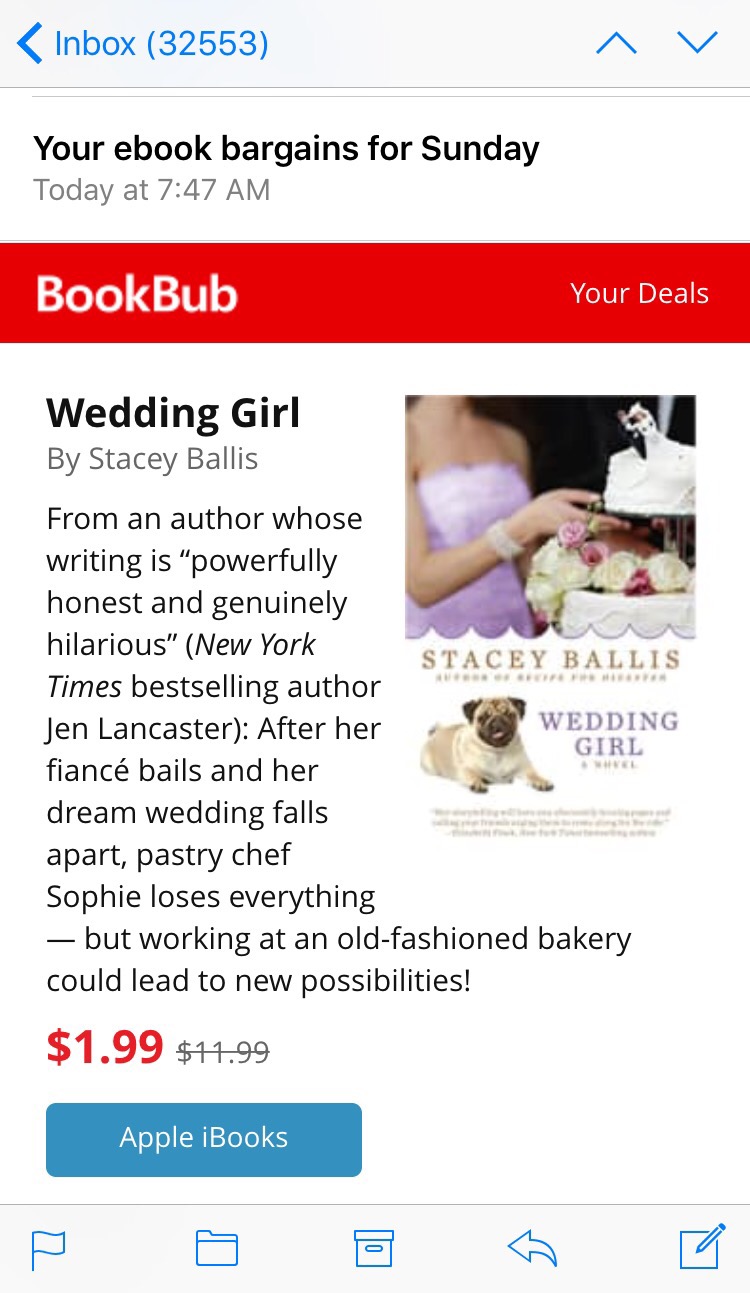The width and height of the screenshot is (750, 1293).
Task: Open the Your Deals link
Action: pos(639,294)
